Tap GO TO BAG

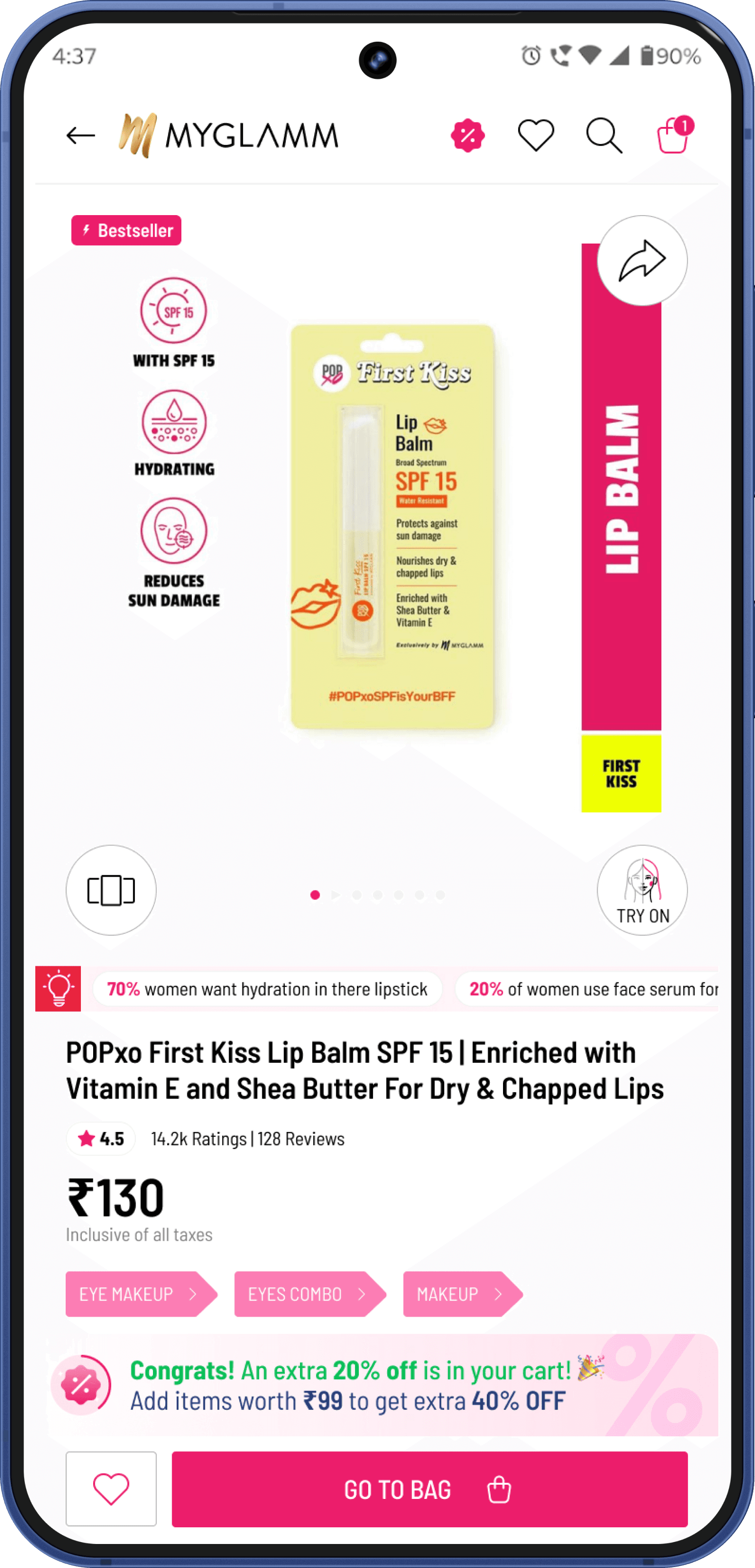pos(430,1489)
